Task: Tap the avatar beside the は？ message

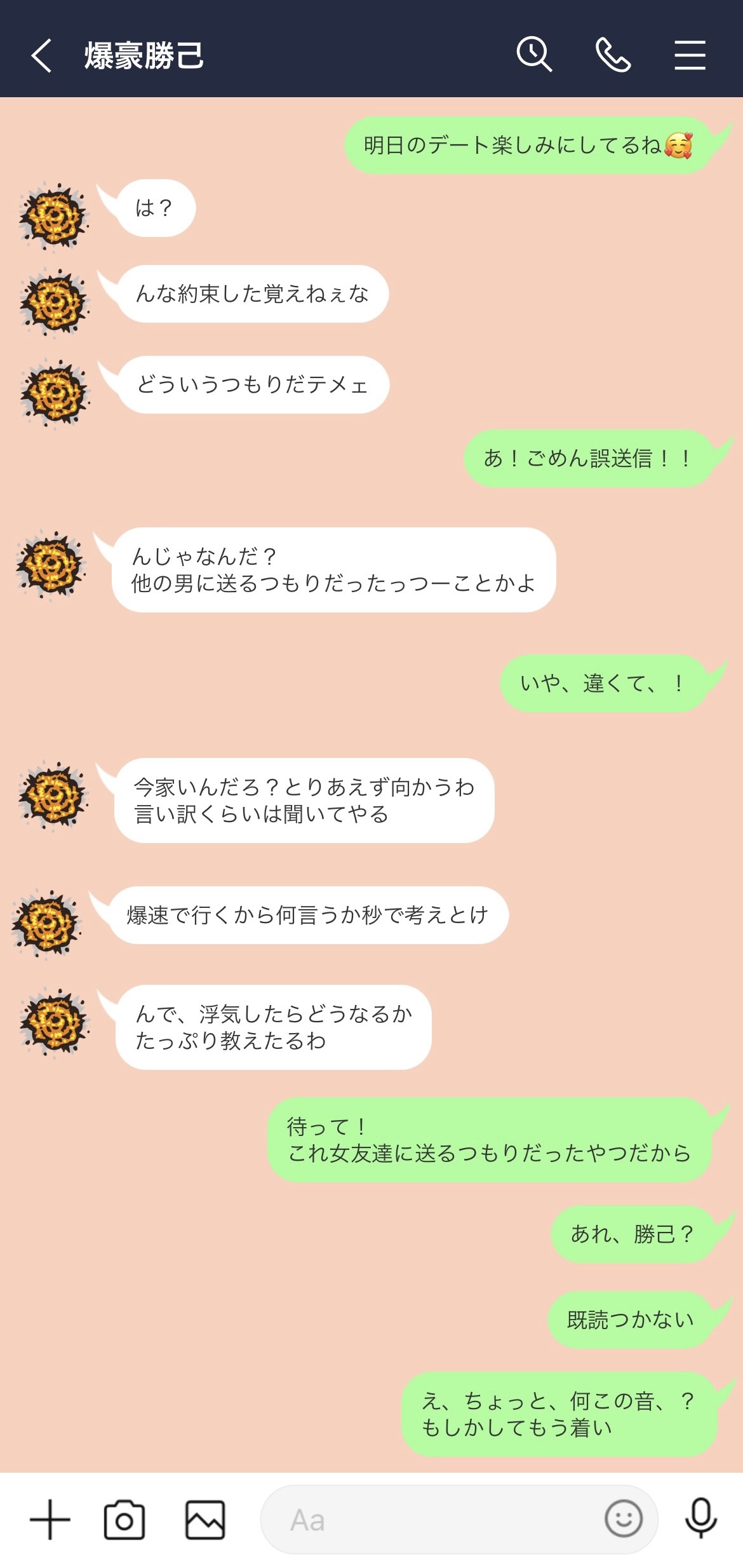Action: tap(53, 215)
